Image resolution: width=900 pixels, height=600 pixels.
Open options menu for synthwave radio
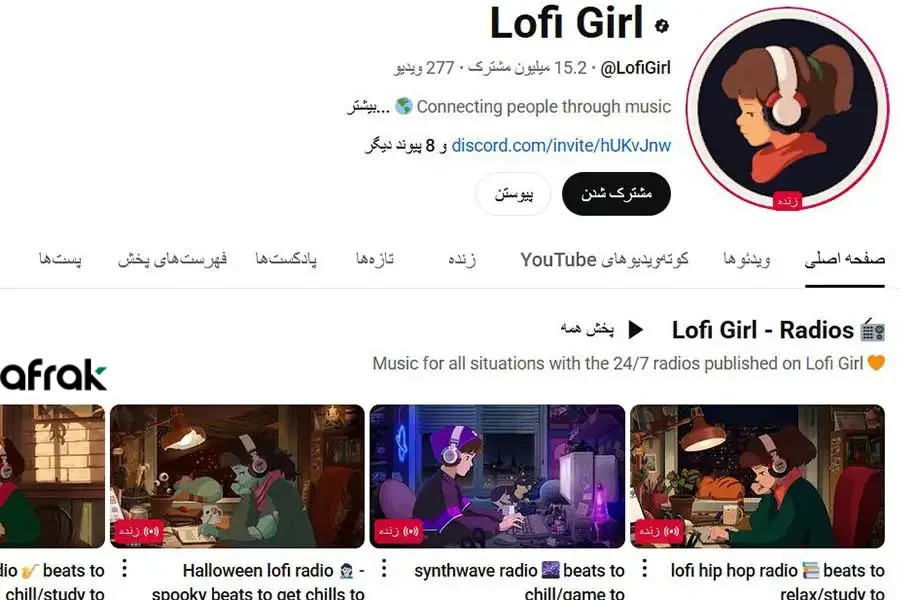click(385, 570)
